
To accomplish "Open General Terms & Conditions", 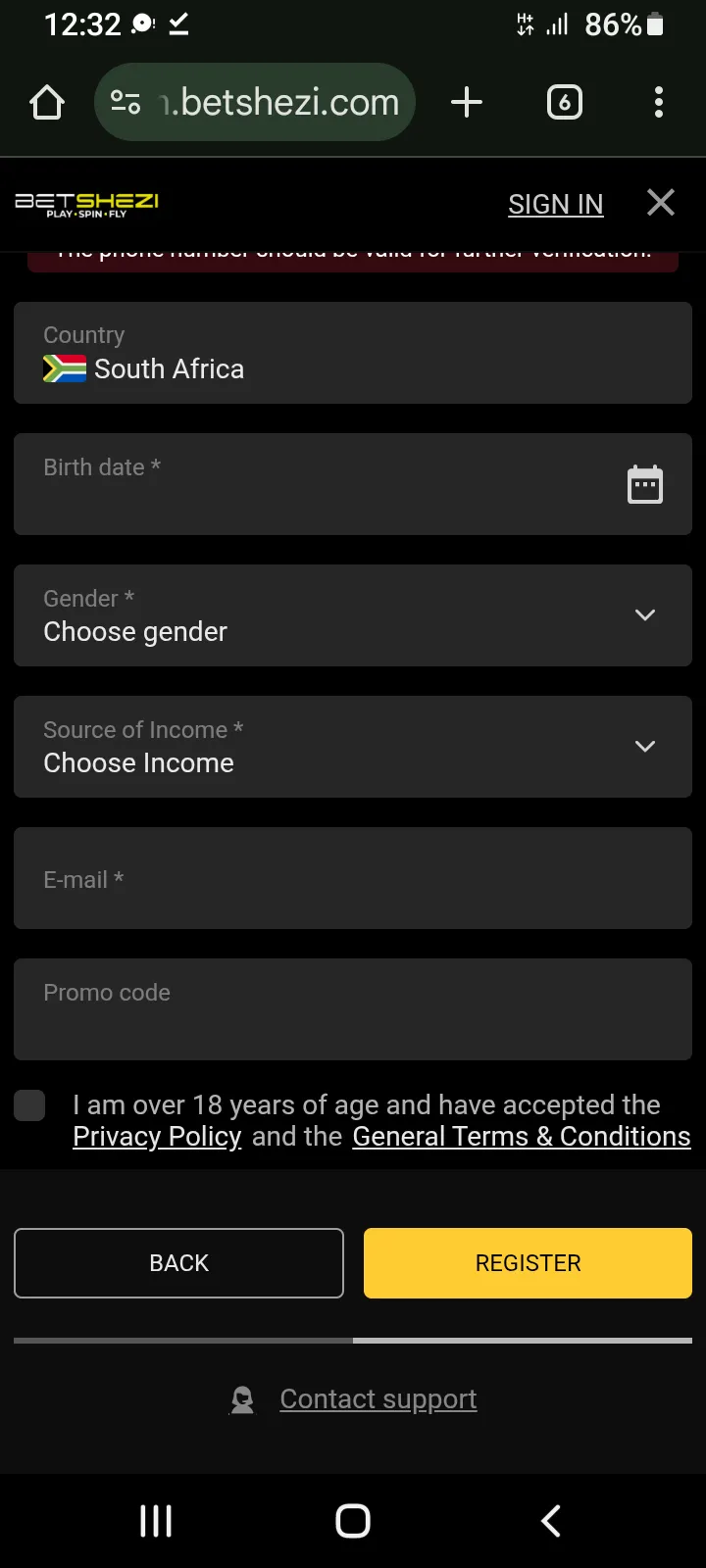I will (x=522, y=1136).
